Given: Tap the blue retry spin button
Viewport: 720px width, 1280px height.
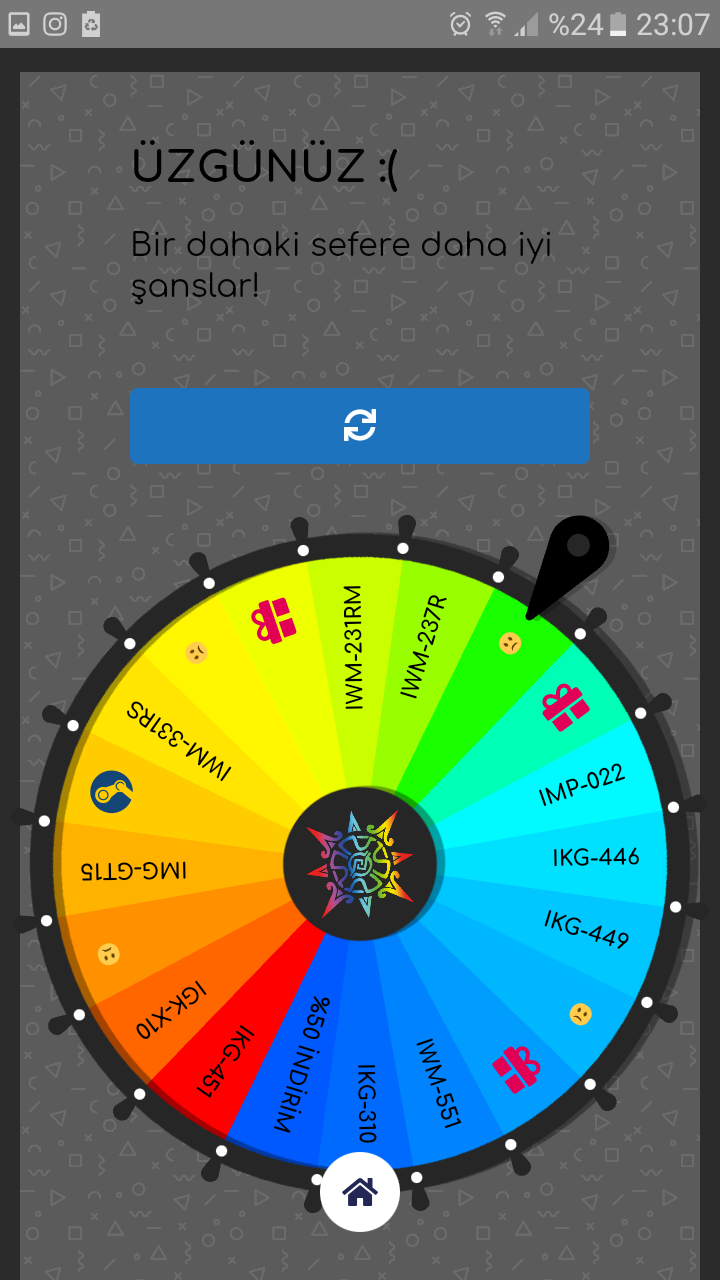Looking at the screenshot, I should pyautogui.click(x=359, y=426).
